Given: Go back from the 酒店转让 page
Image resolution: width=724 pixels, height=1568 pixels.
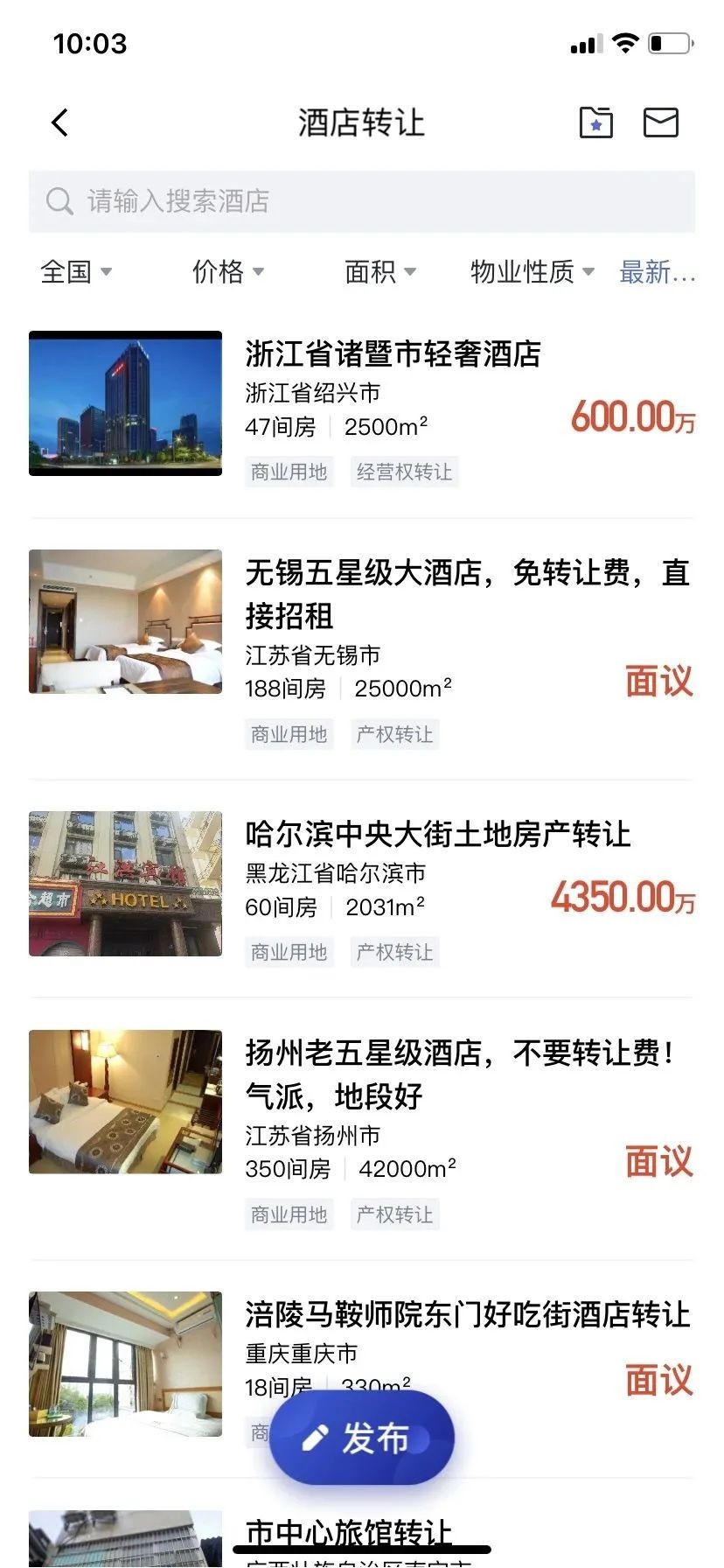Looking at the screenshot, I should coord(59,122).
